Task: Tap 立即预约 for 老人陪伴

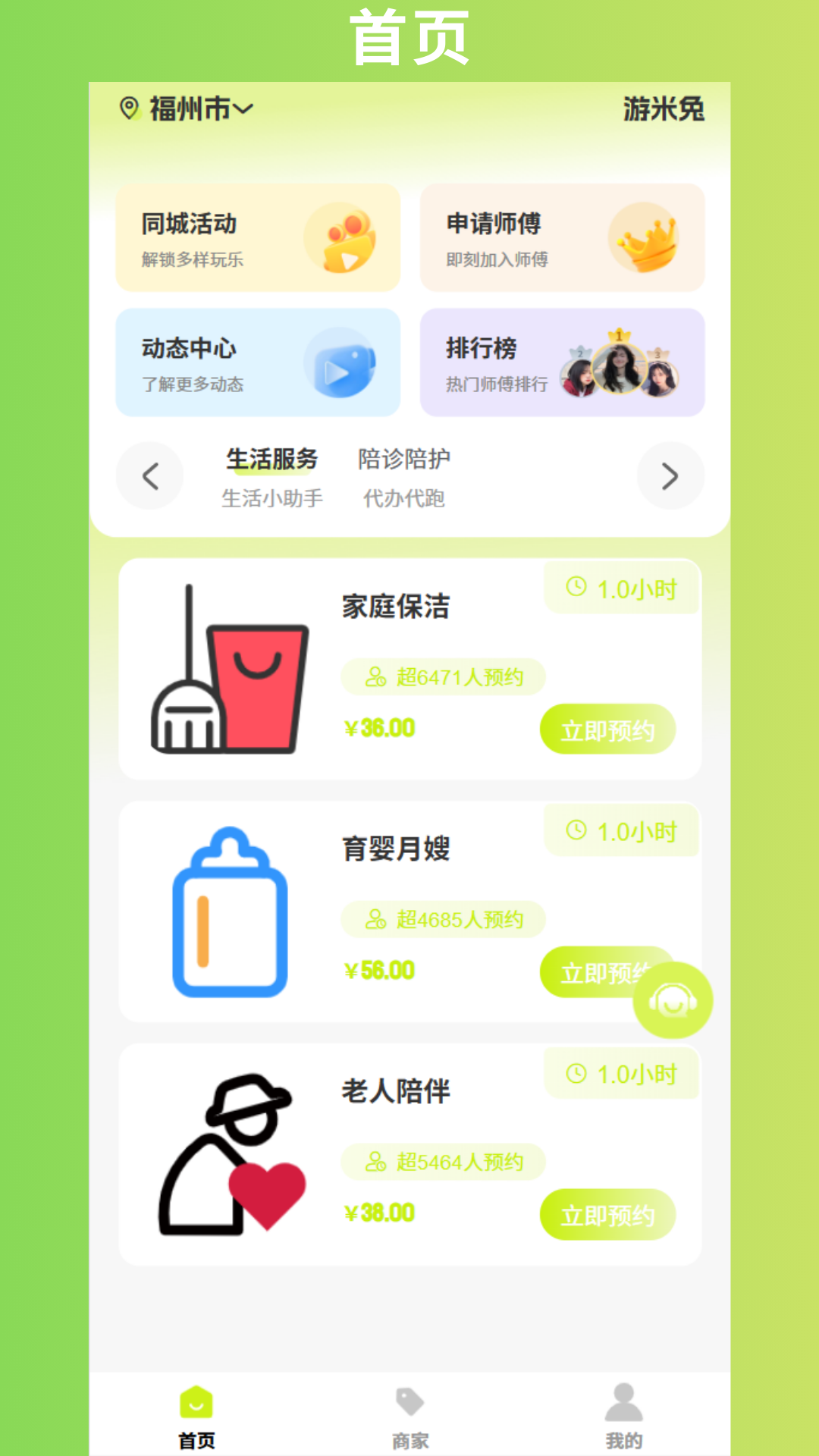Action: click(x=608, y=1214)
